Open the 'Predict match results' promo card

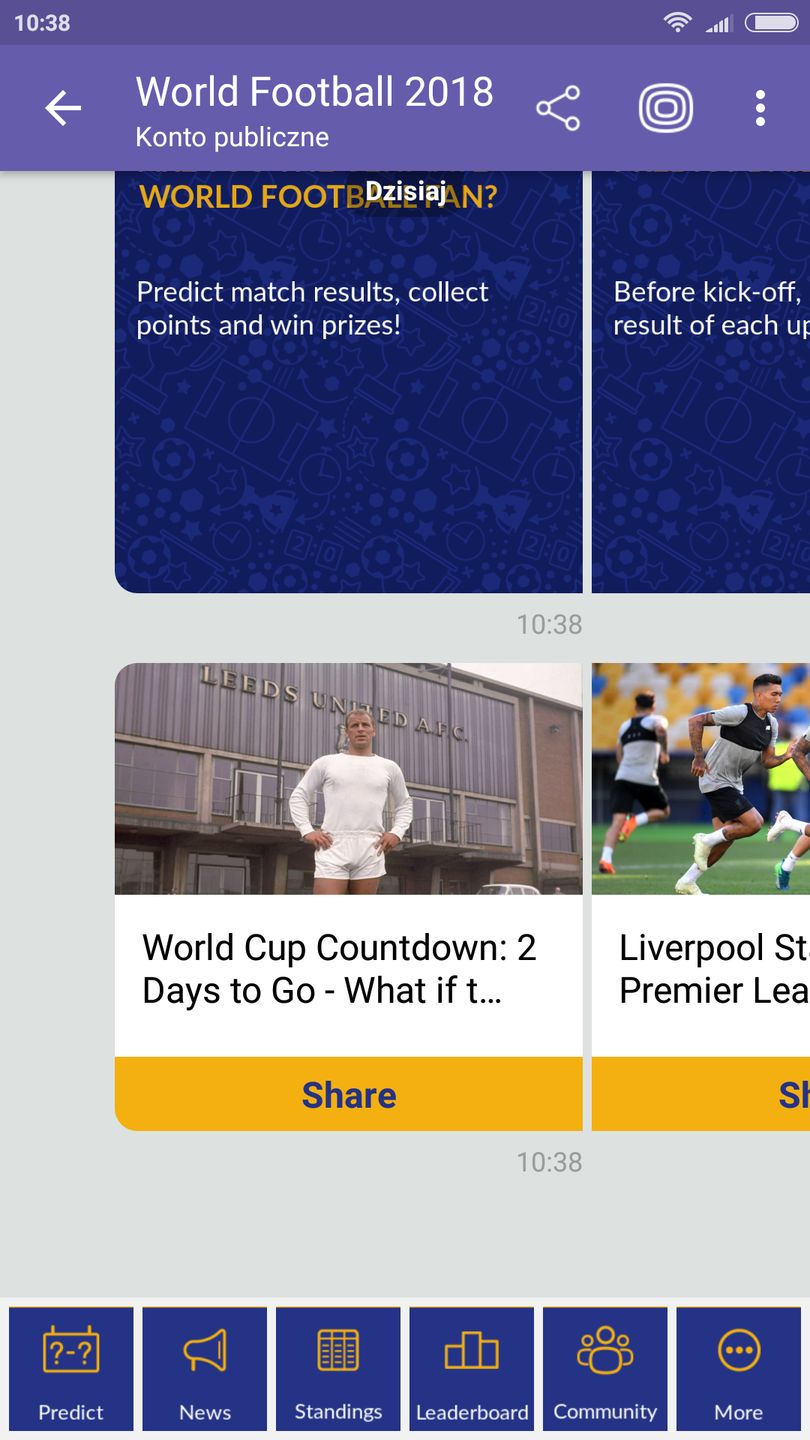pyautogui.click(x=349, y=400)
